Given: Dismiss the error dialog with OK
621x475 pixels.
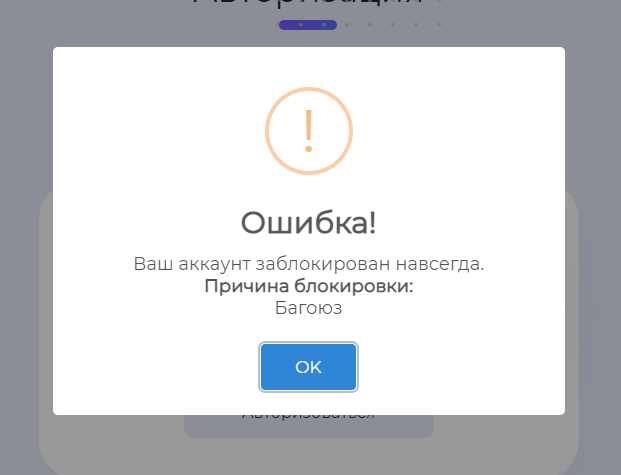Looking at the screenshot, I should click(308, 367).
